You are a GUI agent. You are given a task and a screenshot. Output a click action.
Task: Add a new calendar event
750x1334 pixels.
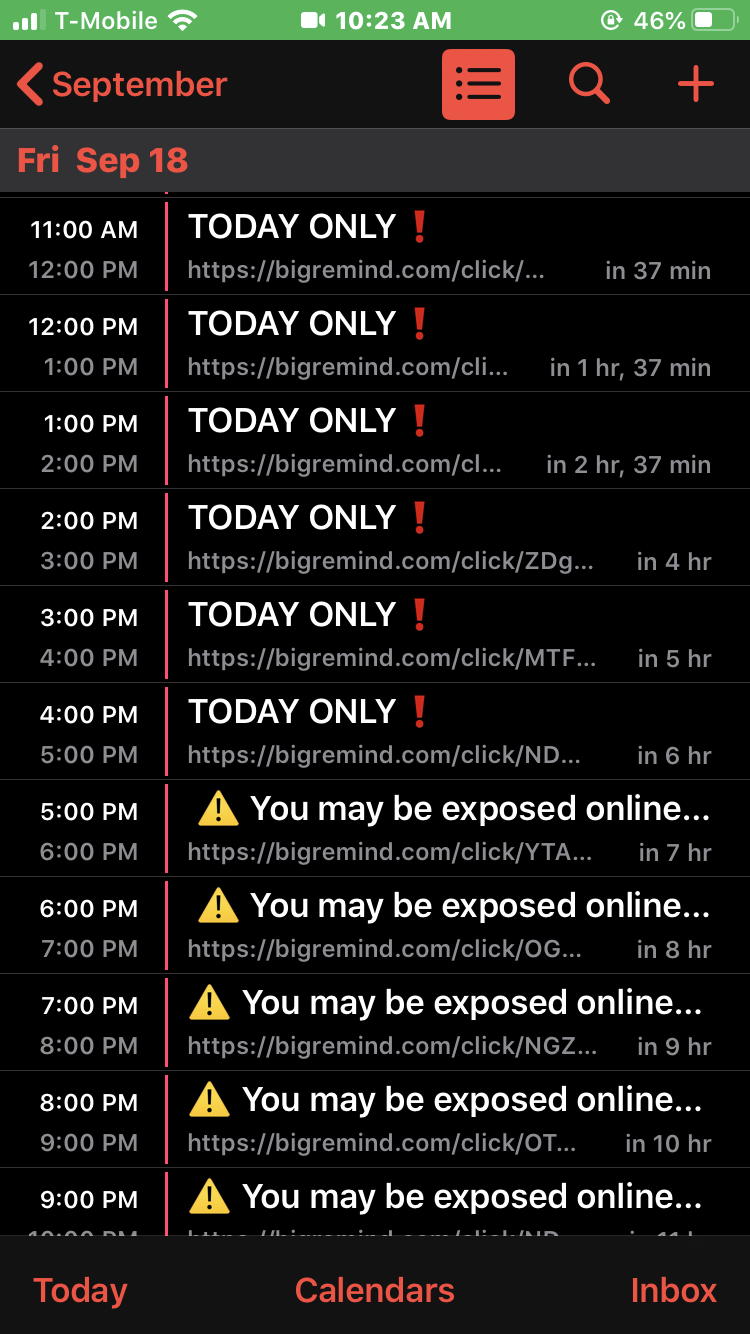pyautogui.click(x=695, y=85)
